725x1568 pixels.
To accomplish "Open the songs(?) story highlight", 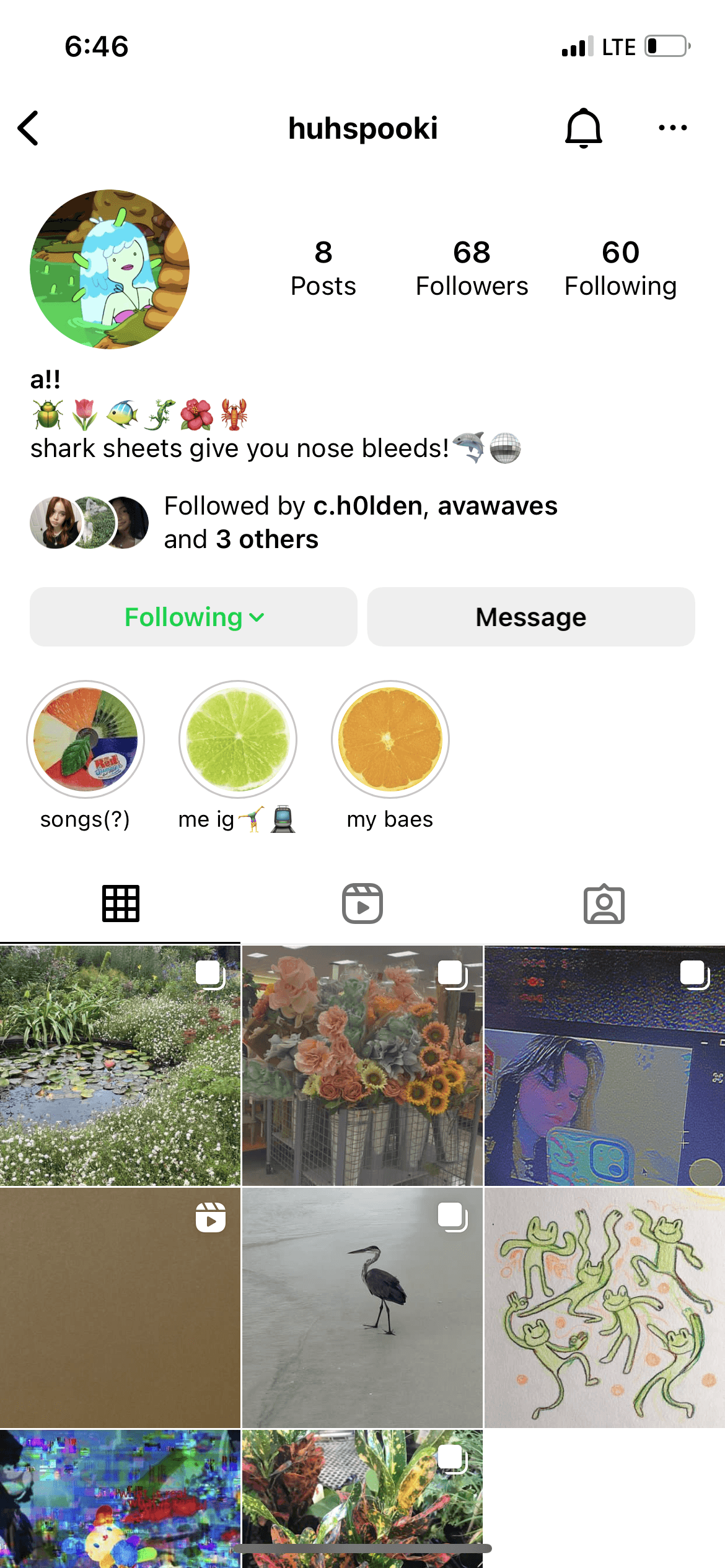I will (86, 739).
